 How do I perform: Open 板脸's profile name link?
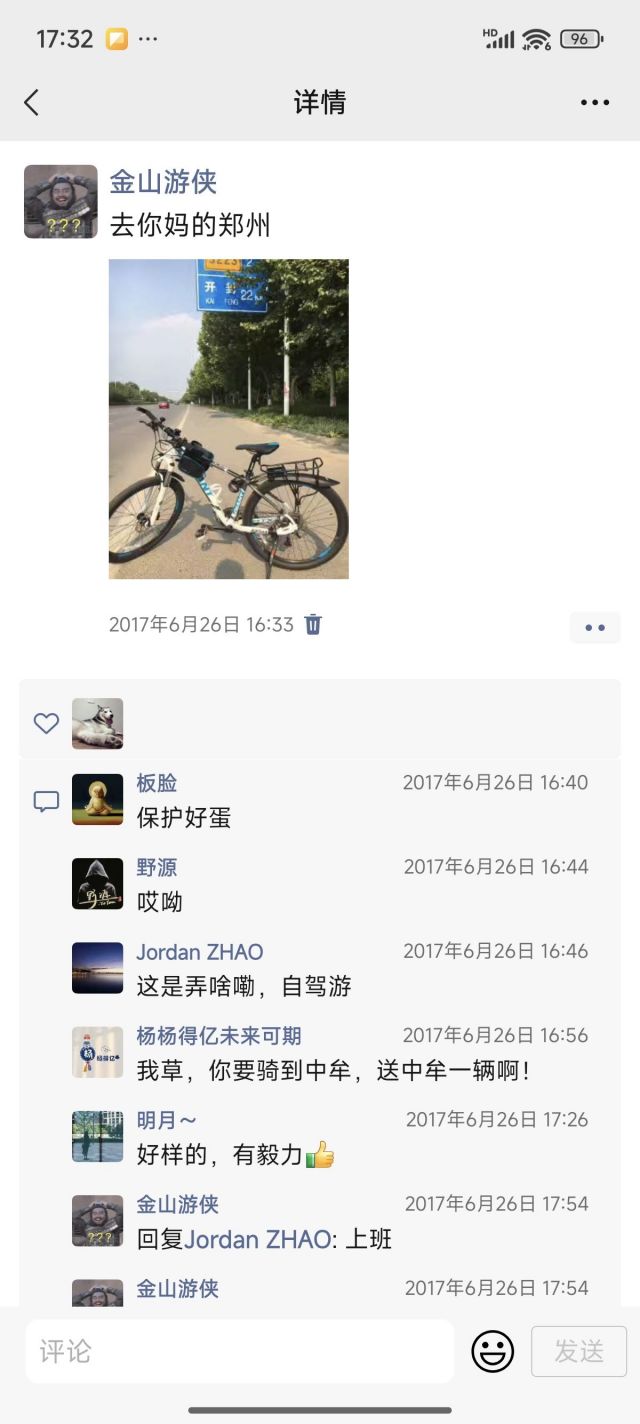point(157,783)
